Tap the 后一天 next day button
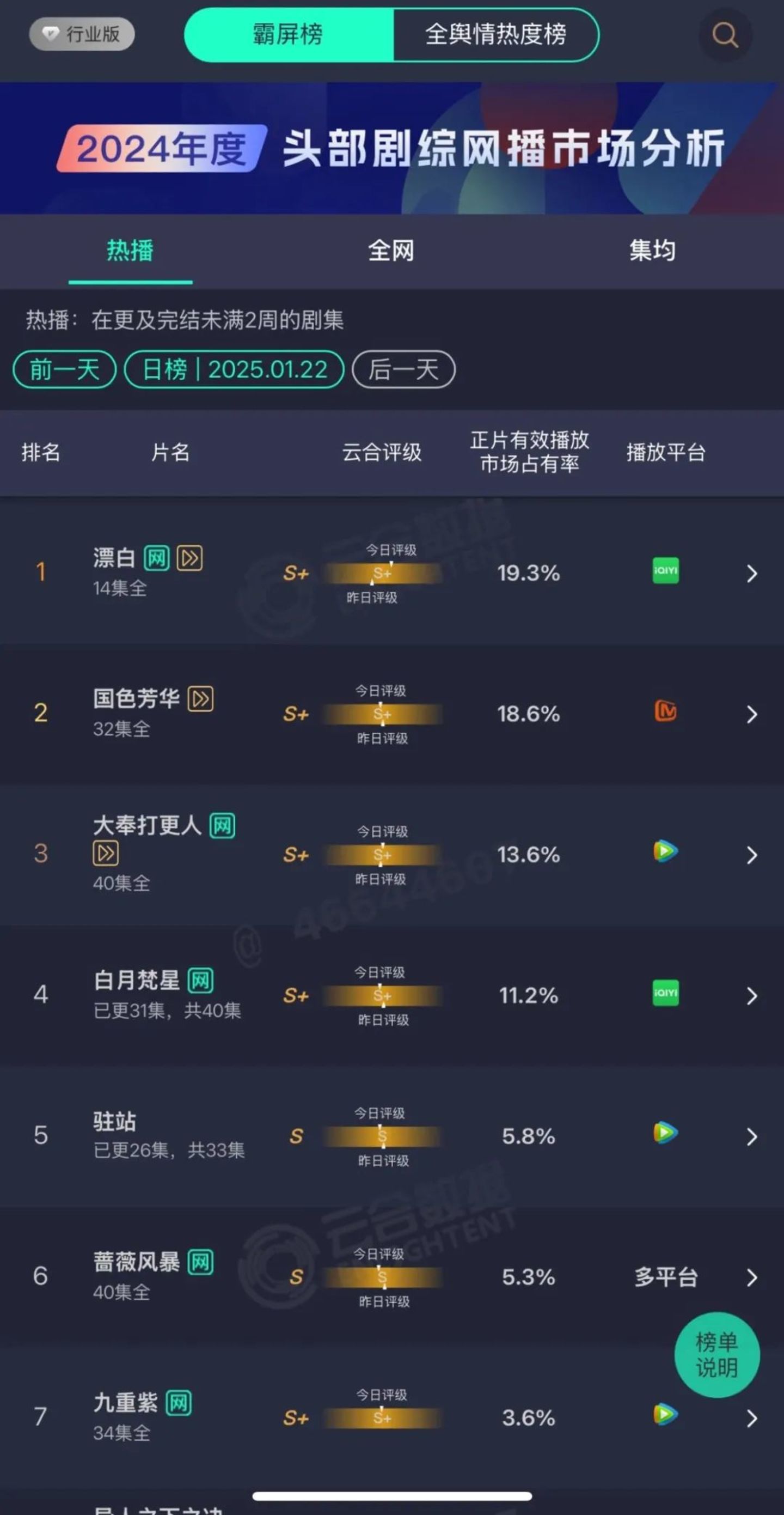 [403, 370]
